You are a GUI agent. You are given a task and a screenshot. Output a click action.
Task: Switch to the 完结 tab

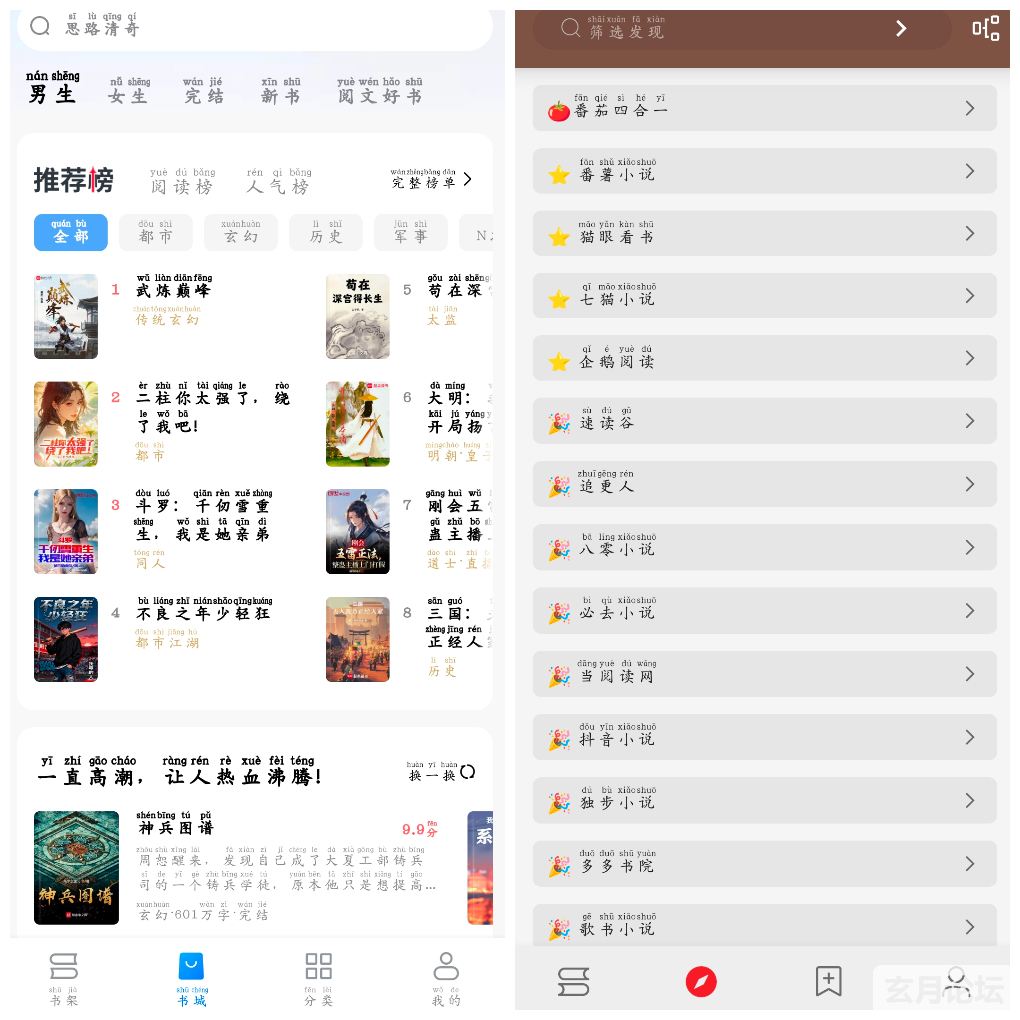pyautogui.click(x=204, y=91)
